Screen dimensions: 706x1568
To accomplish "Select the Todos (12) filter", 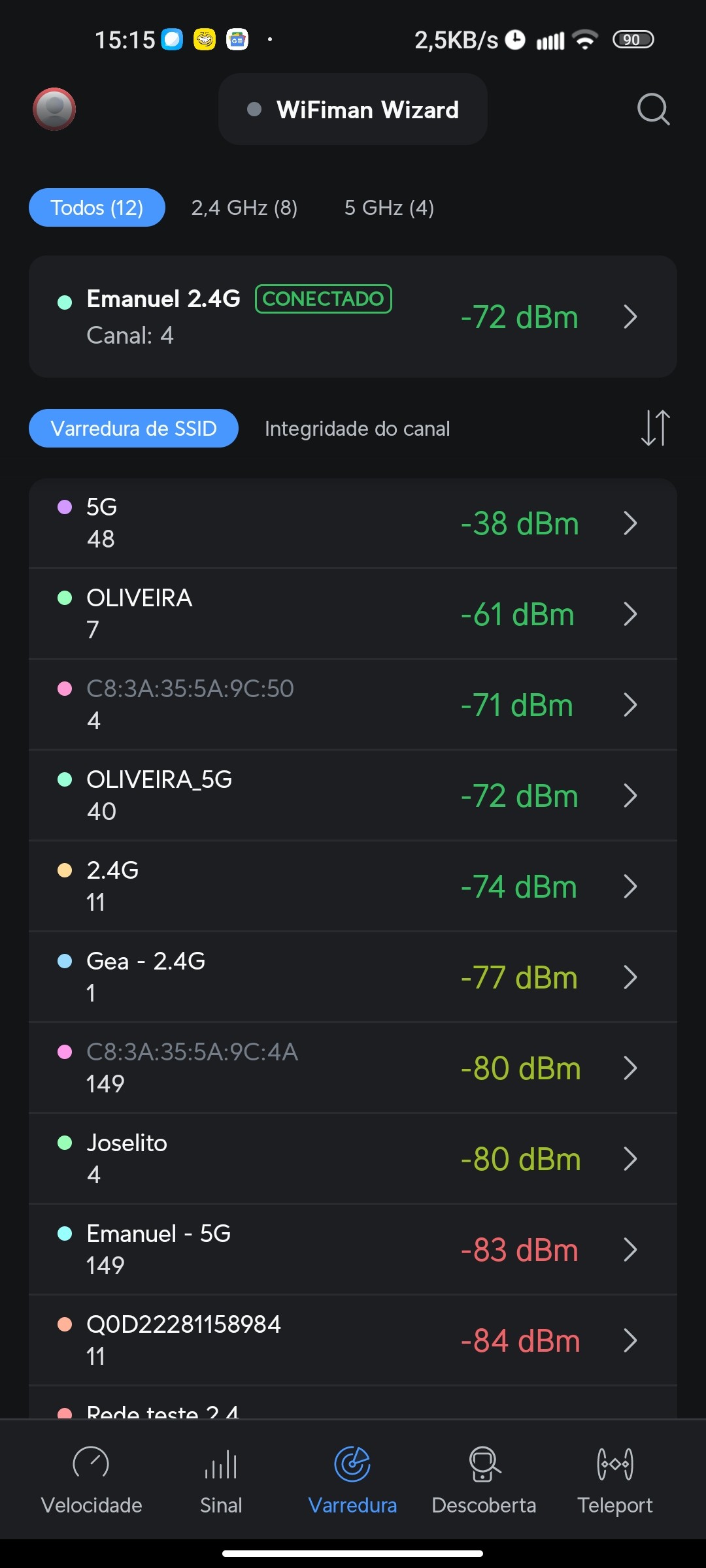I will click(x=97, y=208).
